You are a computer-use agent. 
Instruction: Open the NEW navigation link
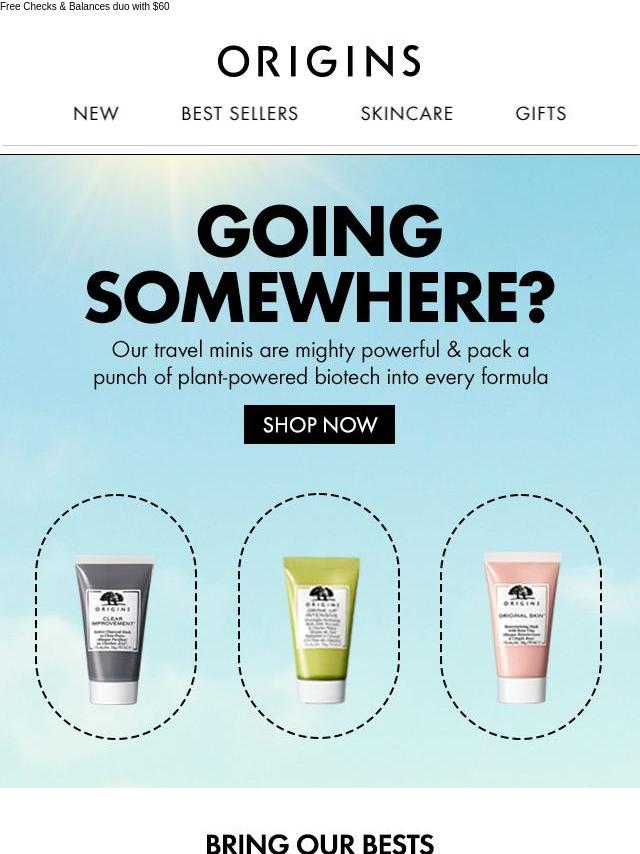coord(96,114)
